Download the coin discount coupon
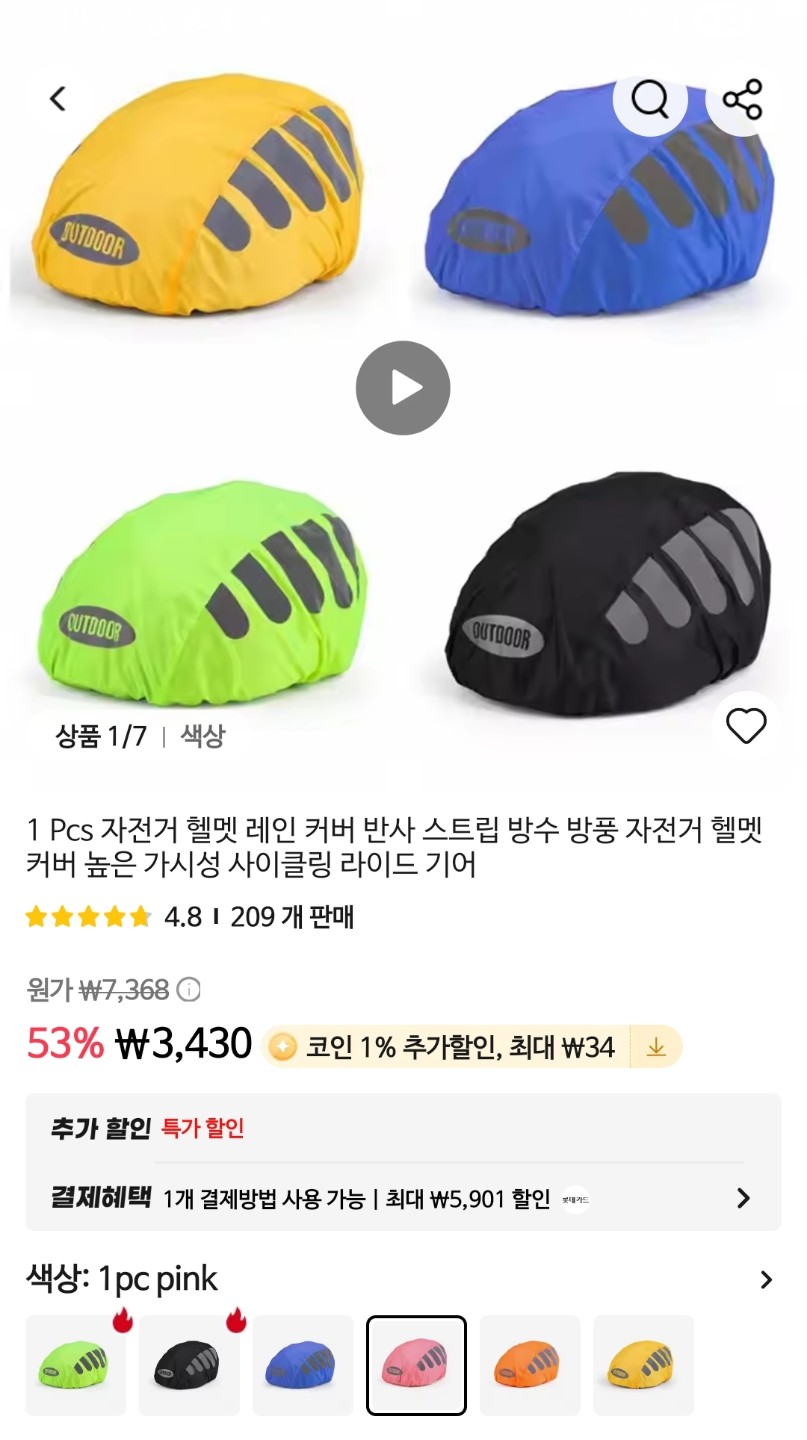This screenshot has width=807, height=1440. tap(656, 1047)
